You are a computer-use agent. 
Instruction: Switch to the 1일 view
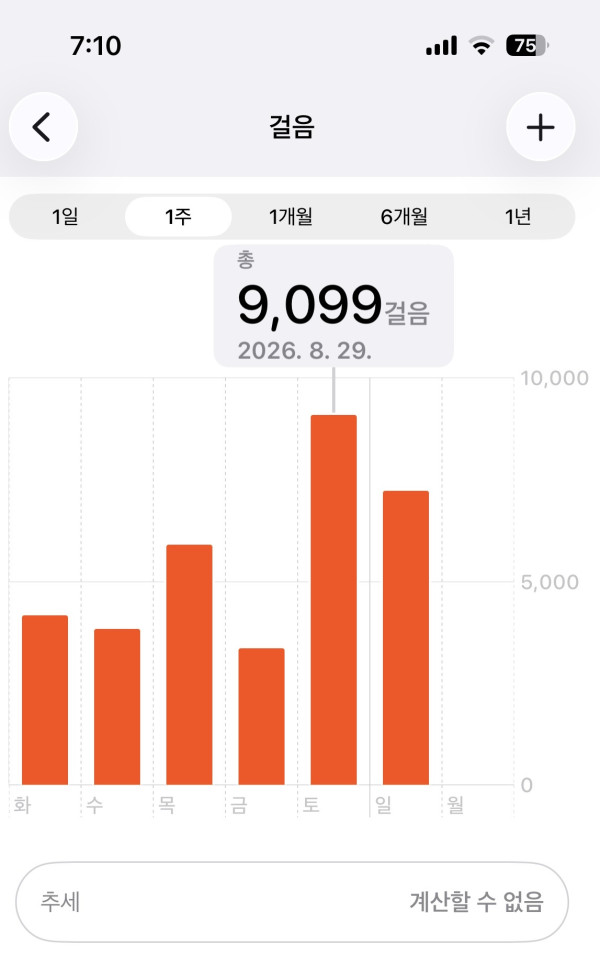(x=65, y=217)
